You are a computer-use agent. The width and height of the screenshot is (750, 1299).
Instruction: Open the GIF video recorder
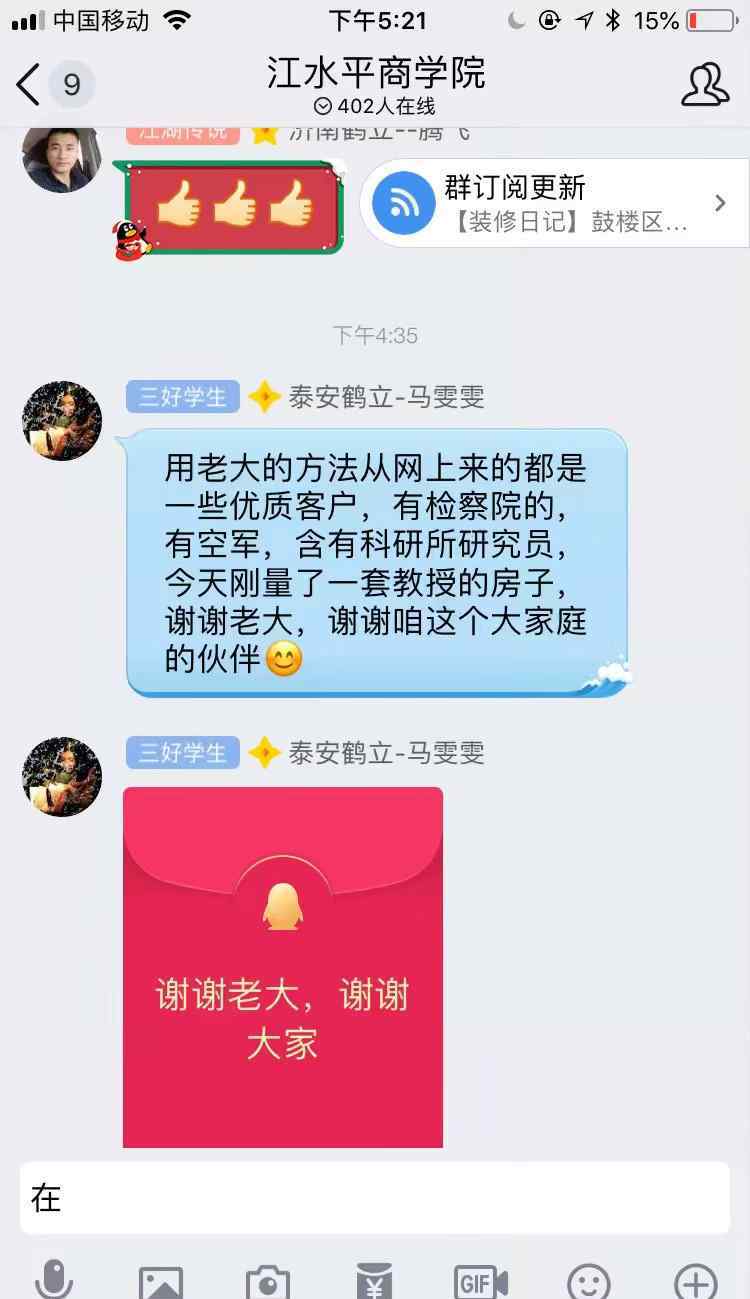coord(481,1281)
